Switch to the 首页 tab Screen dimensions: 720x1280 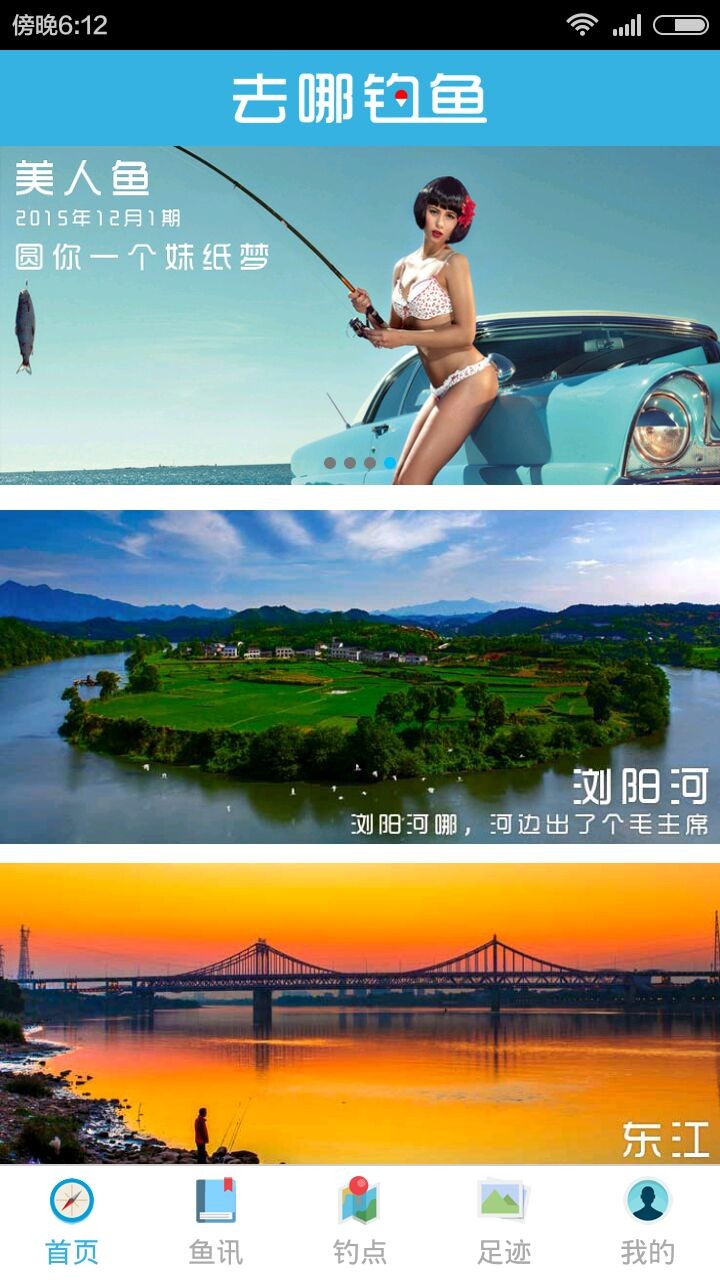coord(72,1222)
